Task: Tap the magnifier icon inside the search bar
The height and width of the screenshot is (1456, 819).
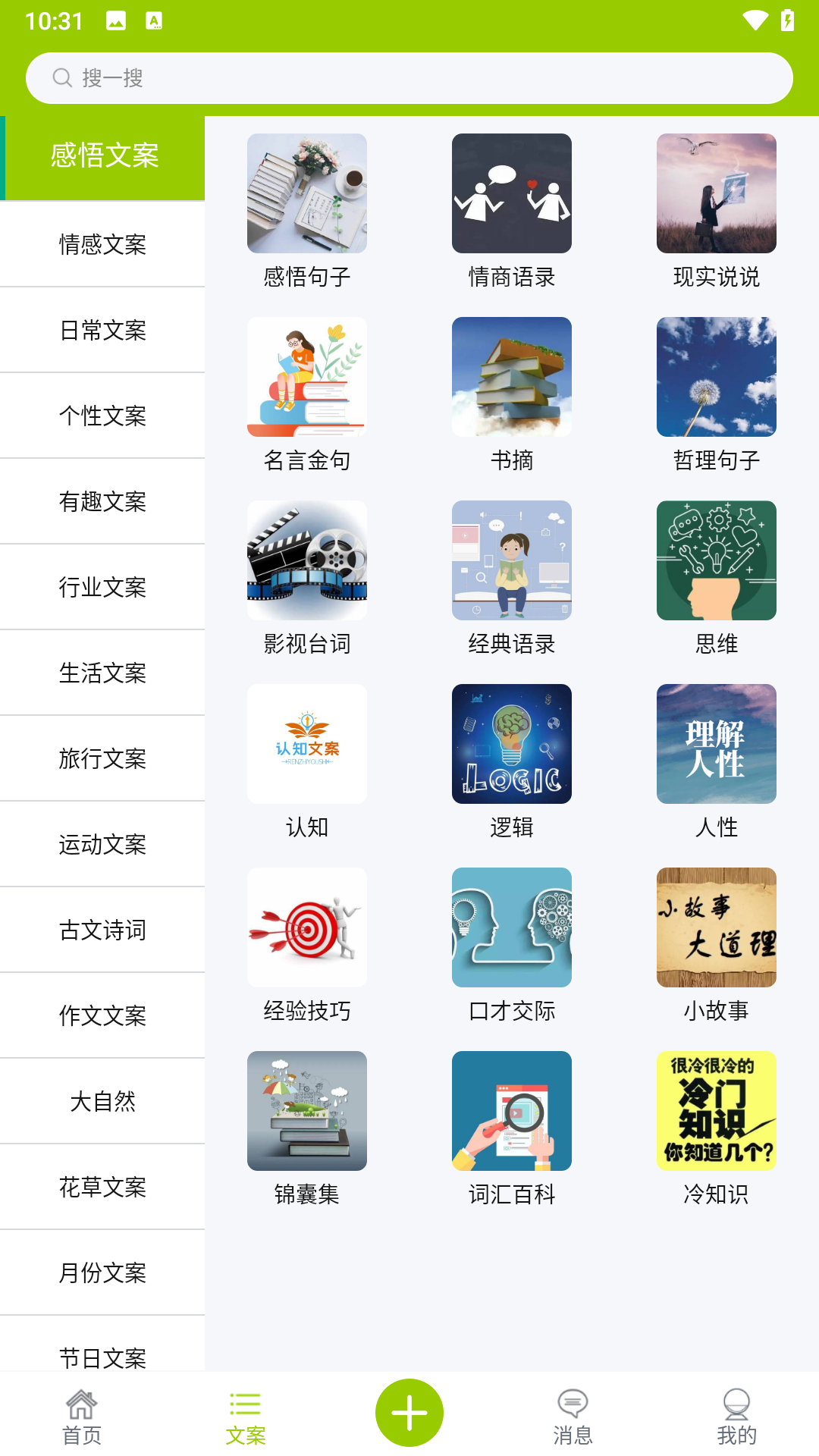Action: tap(63, 77)
